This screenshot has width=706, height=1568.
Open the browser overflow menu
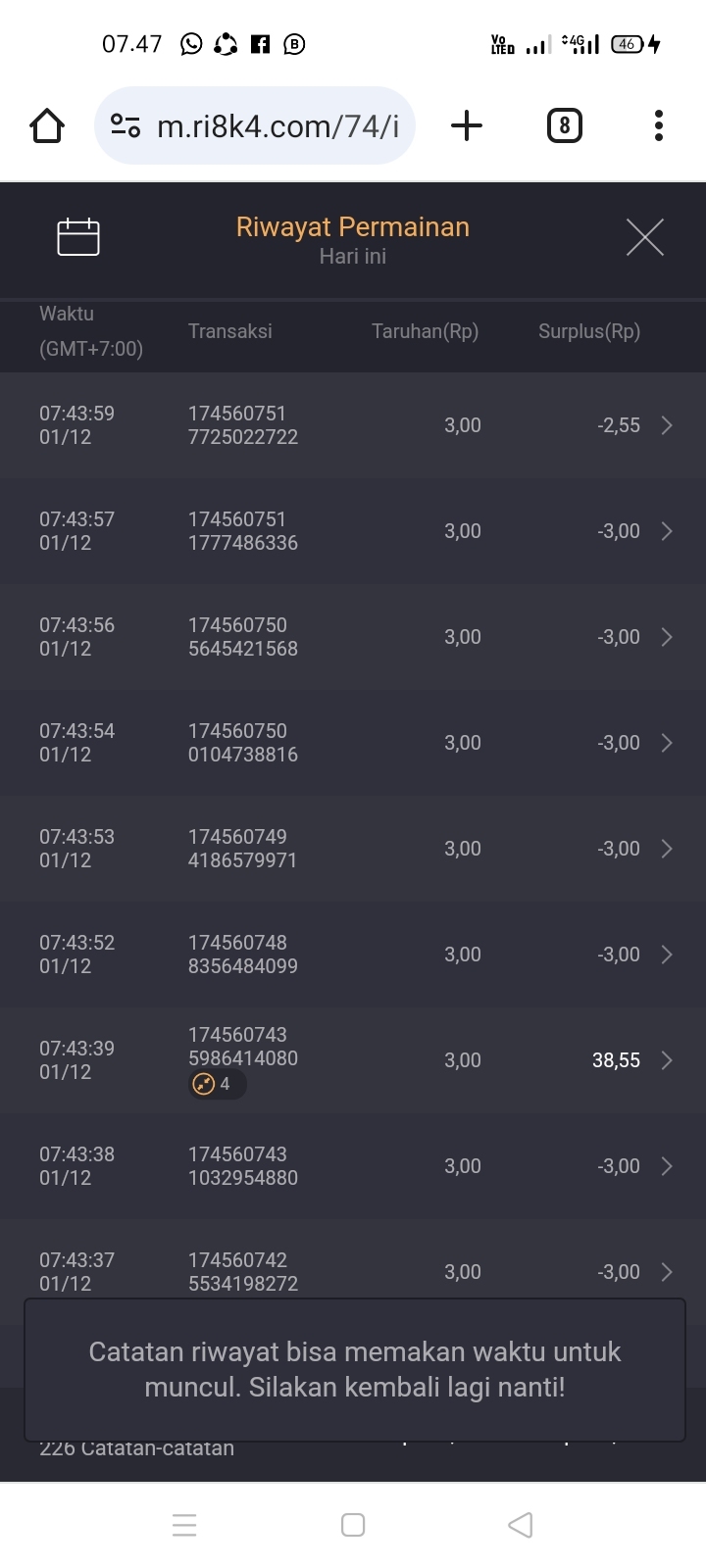click(x=658, y=125)
